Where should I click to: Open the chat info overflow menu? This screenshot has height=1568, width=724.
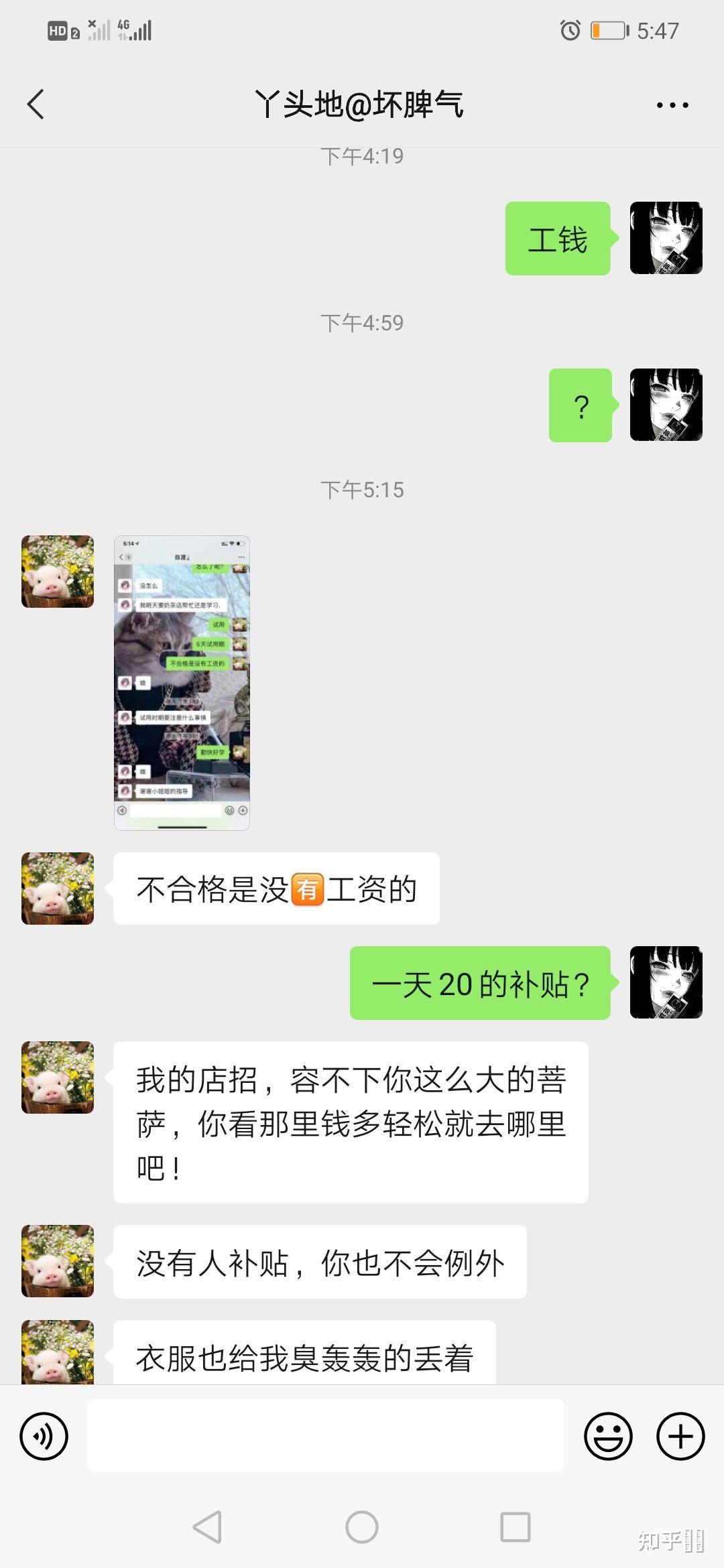(672, 105)
